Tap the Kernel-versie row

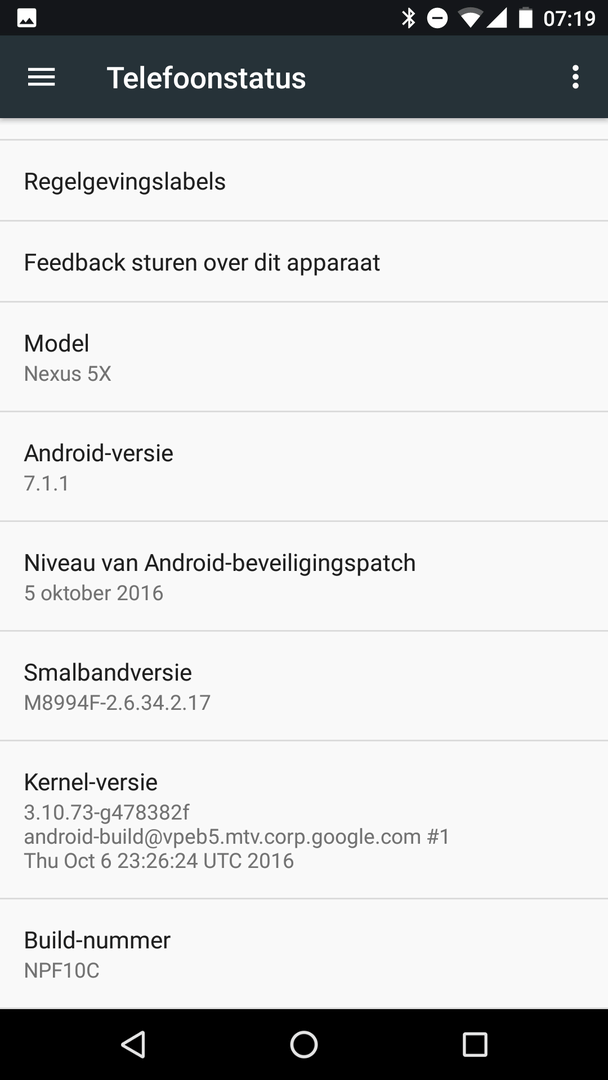pyautogui.click(x=304, y=820)
